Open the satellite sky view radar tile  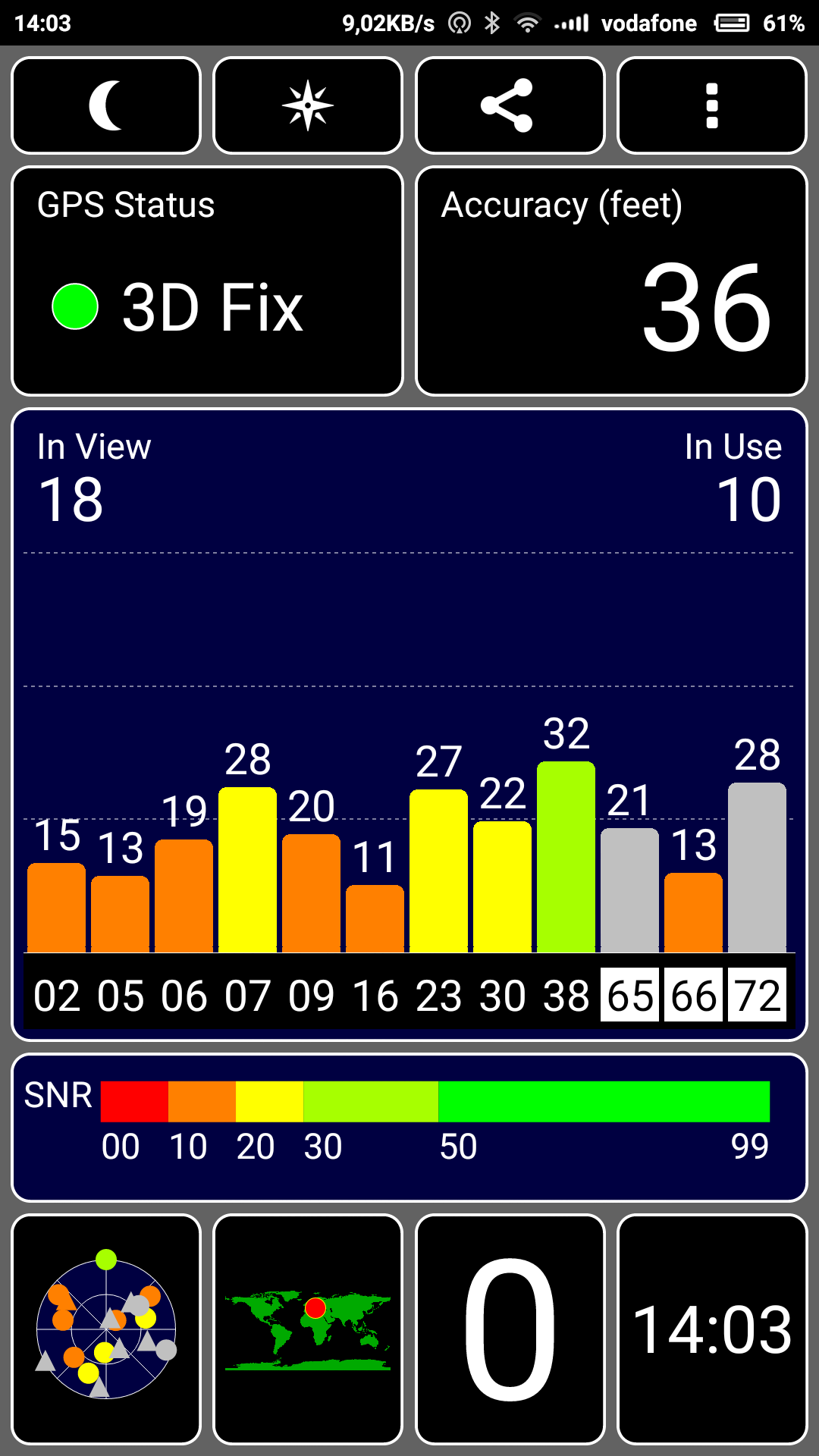click(x=106, y=1329)
